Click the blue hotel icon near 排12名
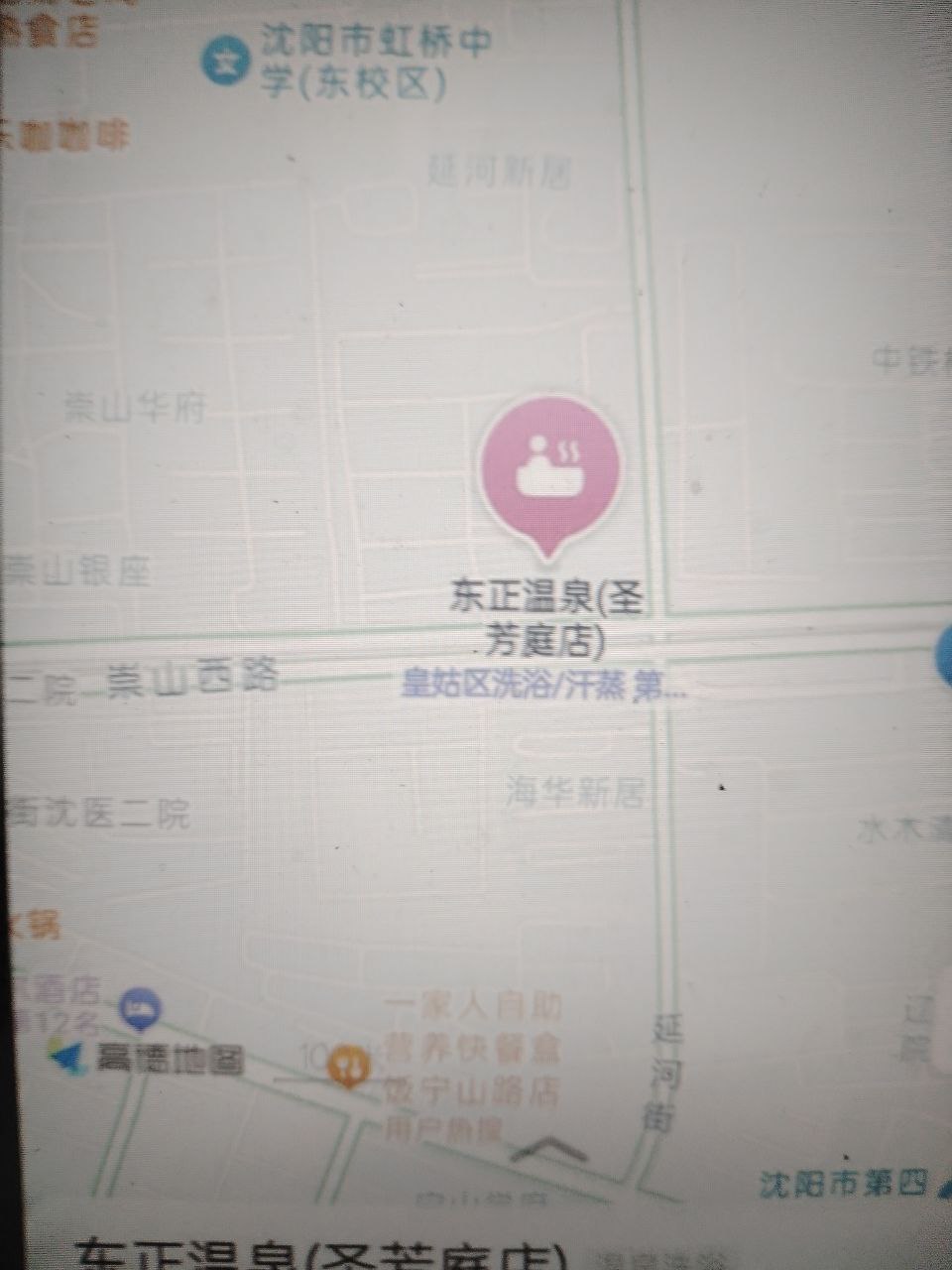This screenshot has height=1270, width=952. pyautogui.click(x=139, y=1007)
